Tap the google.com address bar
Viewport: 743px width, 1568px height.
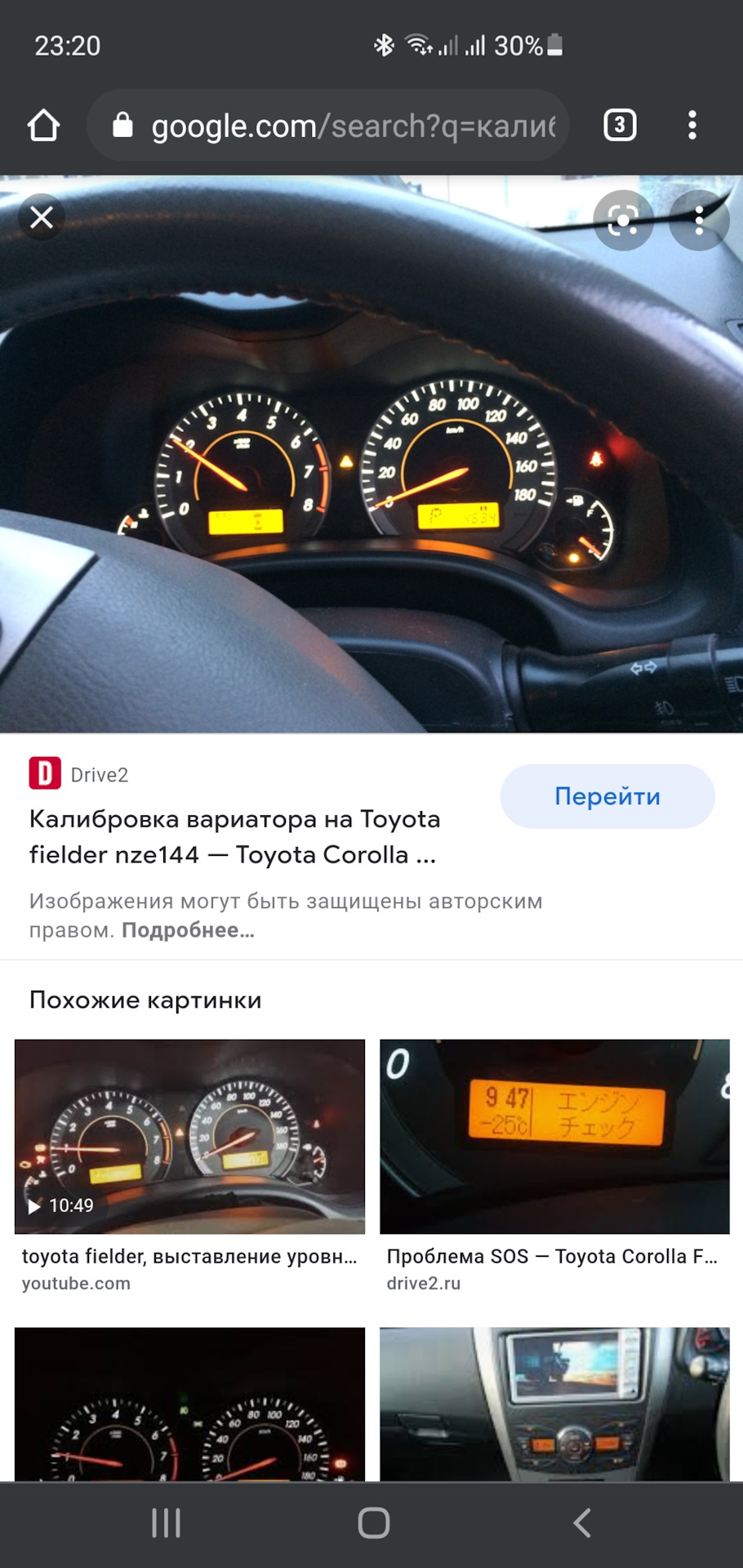(343, 126)
